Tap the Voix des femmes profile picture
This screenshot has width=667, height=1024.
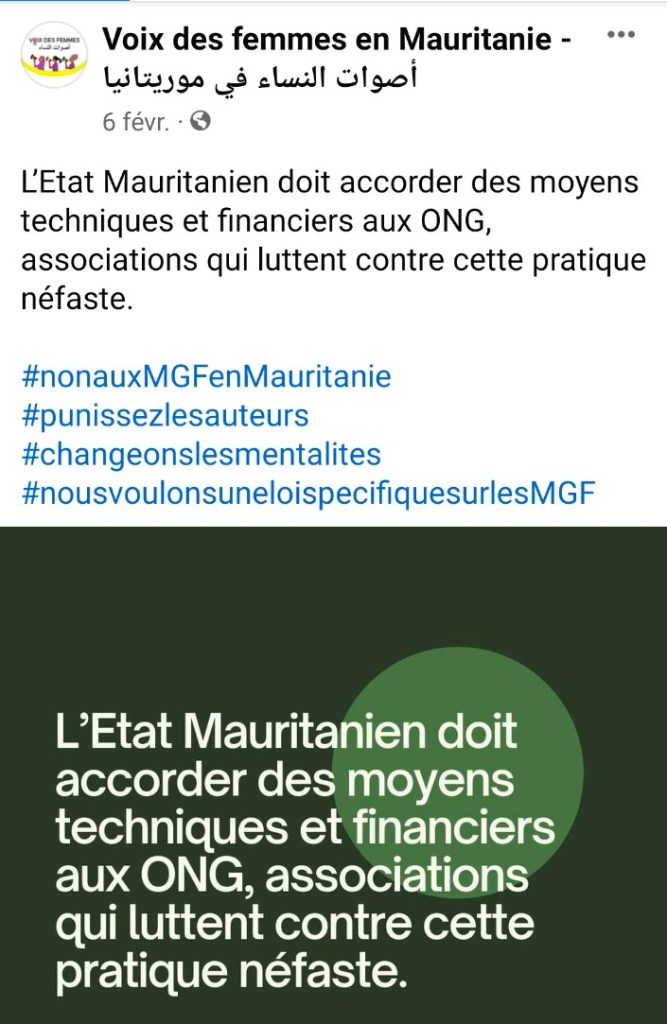point(54,61)
